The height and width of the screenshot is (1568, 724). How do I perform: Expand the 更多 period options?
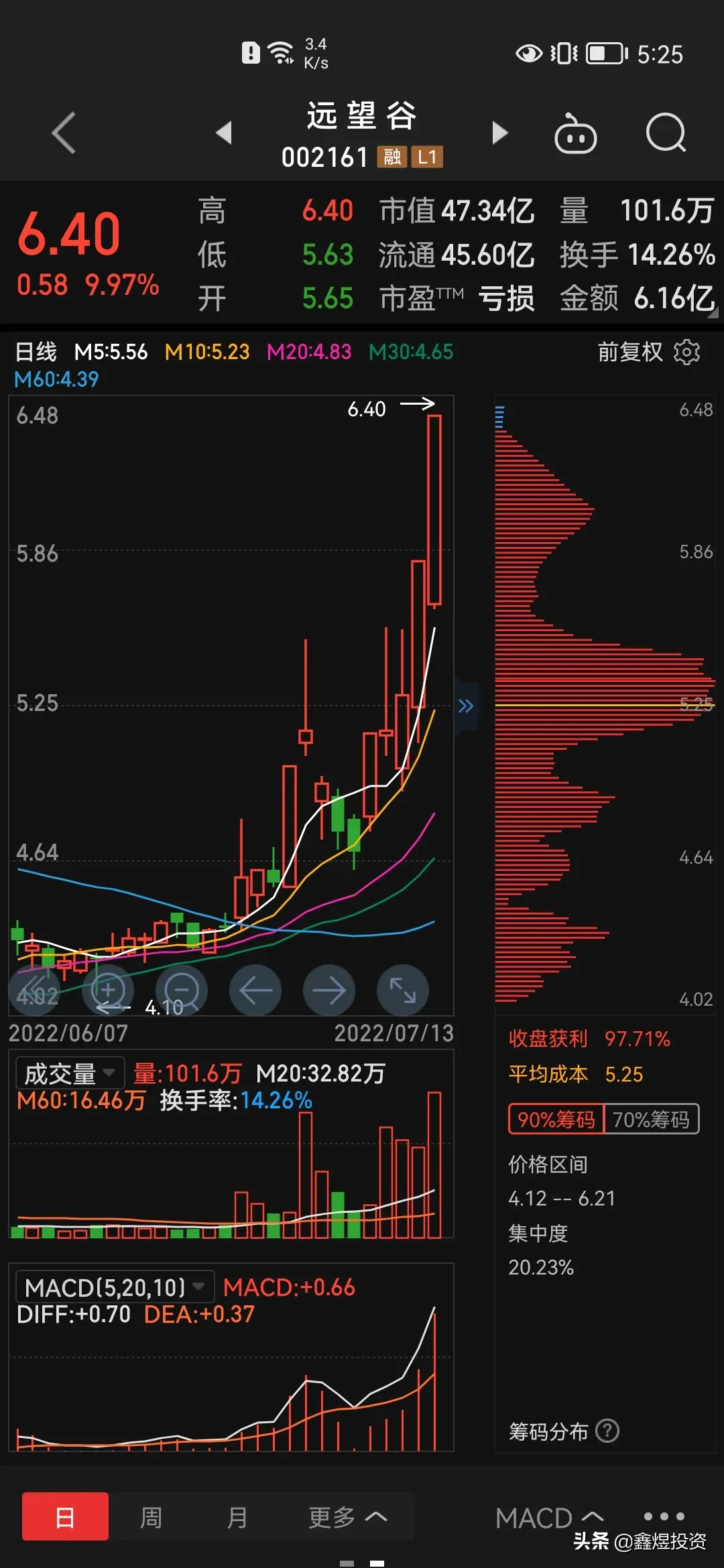348,1517
